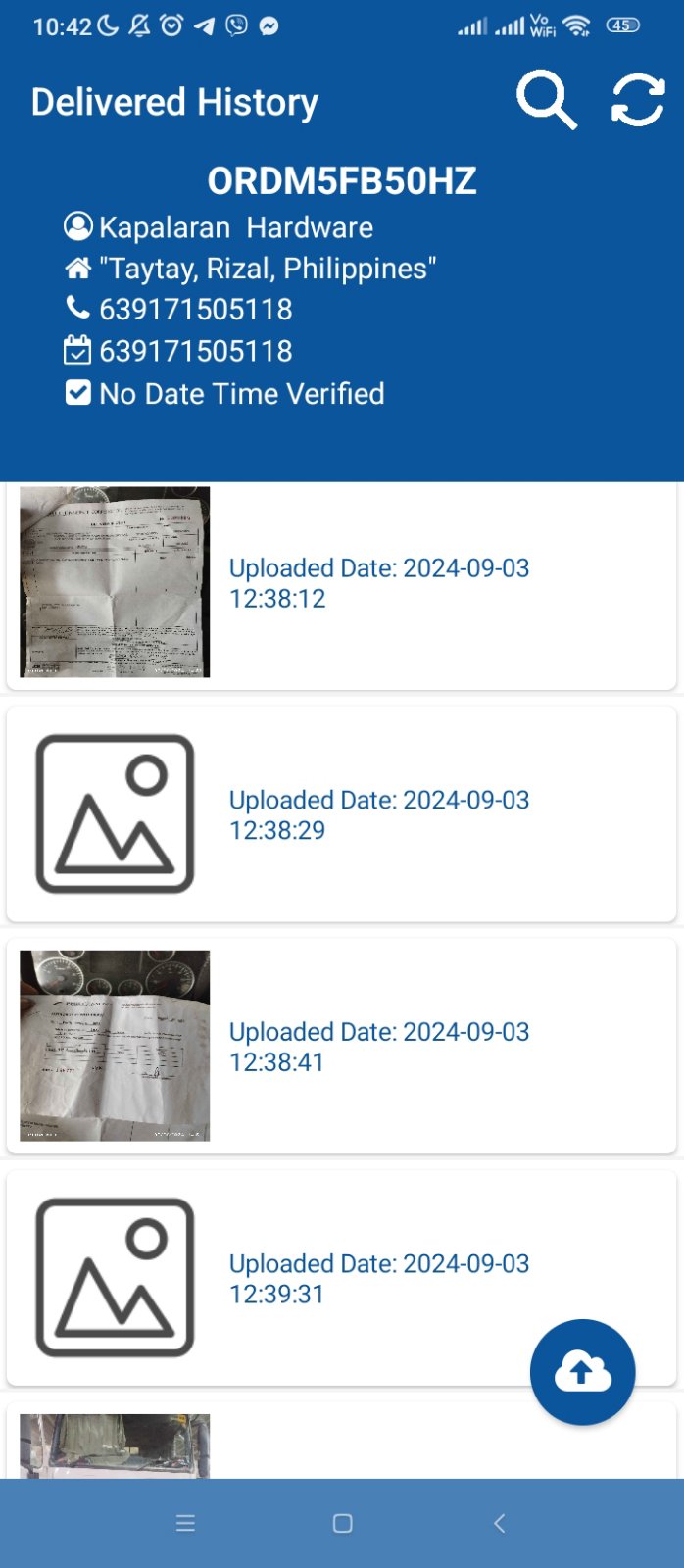This screenshot has width=684, height=1568.
Task: Open the image uploaded at 12:39:31
Action: [115, 1277]
